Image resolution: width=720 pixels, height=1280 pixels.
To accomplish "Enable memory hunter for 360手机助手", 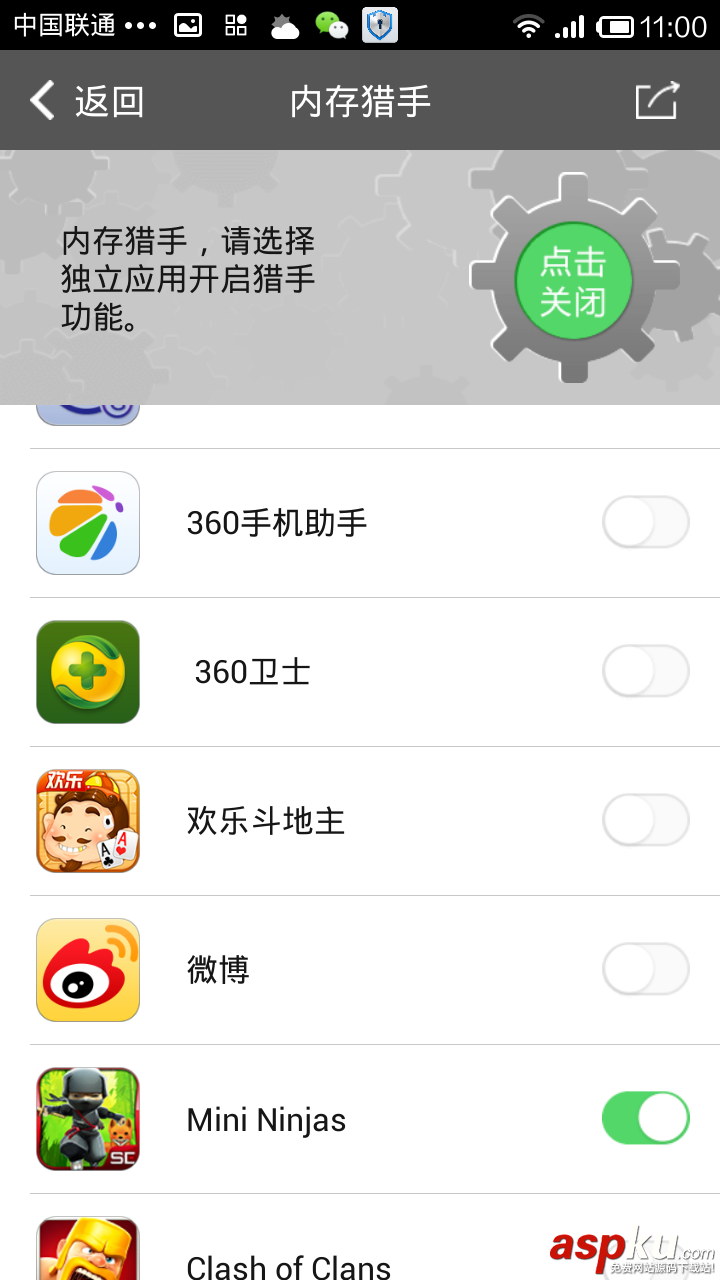I will pyautogui.click(x=645, y=522).
